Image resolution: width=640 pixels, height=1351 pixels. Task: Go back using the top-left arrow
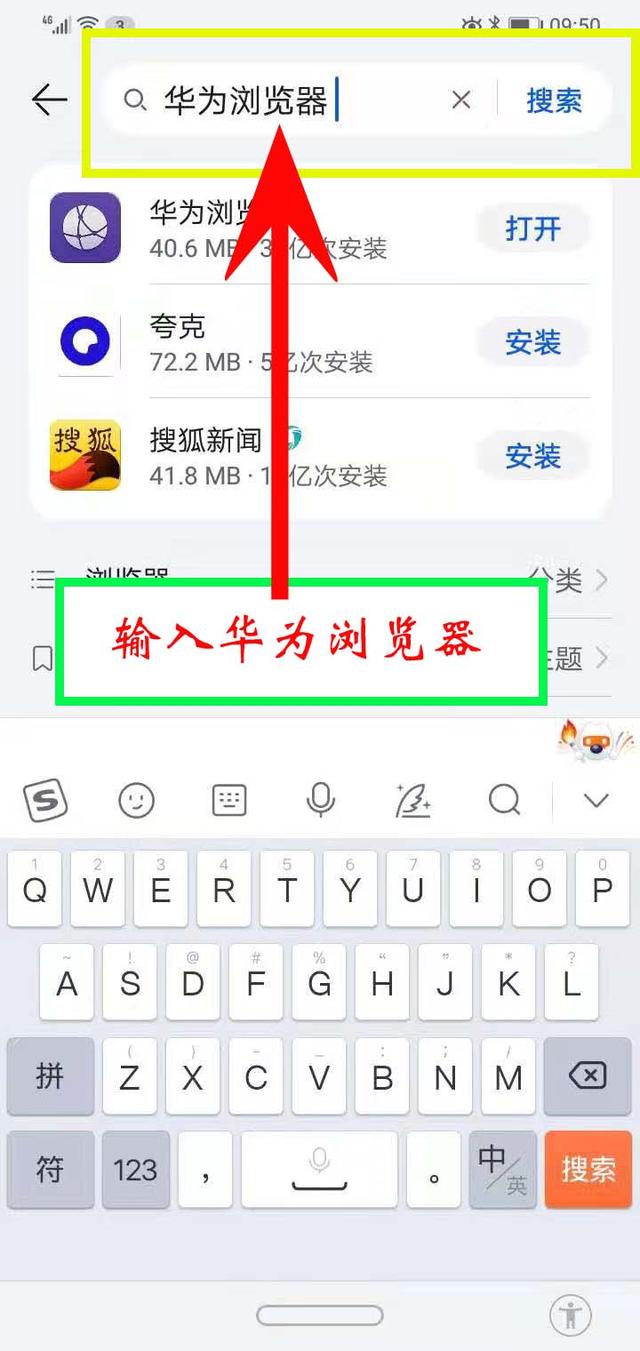coord(49,100)
